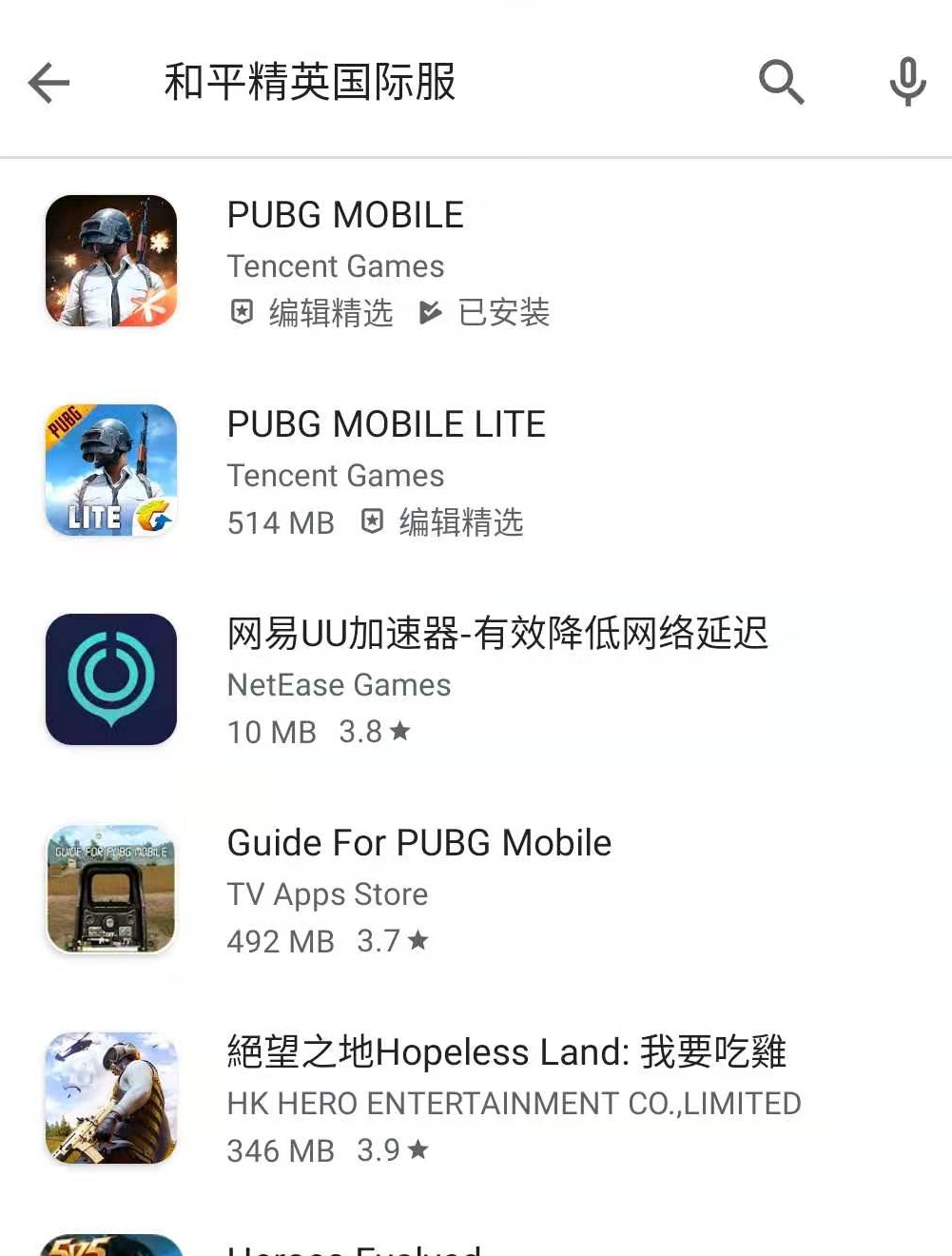The image size is (952, 1256).
Task: Start voice search with the microphone
Action: [907, 82]
